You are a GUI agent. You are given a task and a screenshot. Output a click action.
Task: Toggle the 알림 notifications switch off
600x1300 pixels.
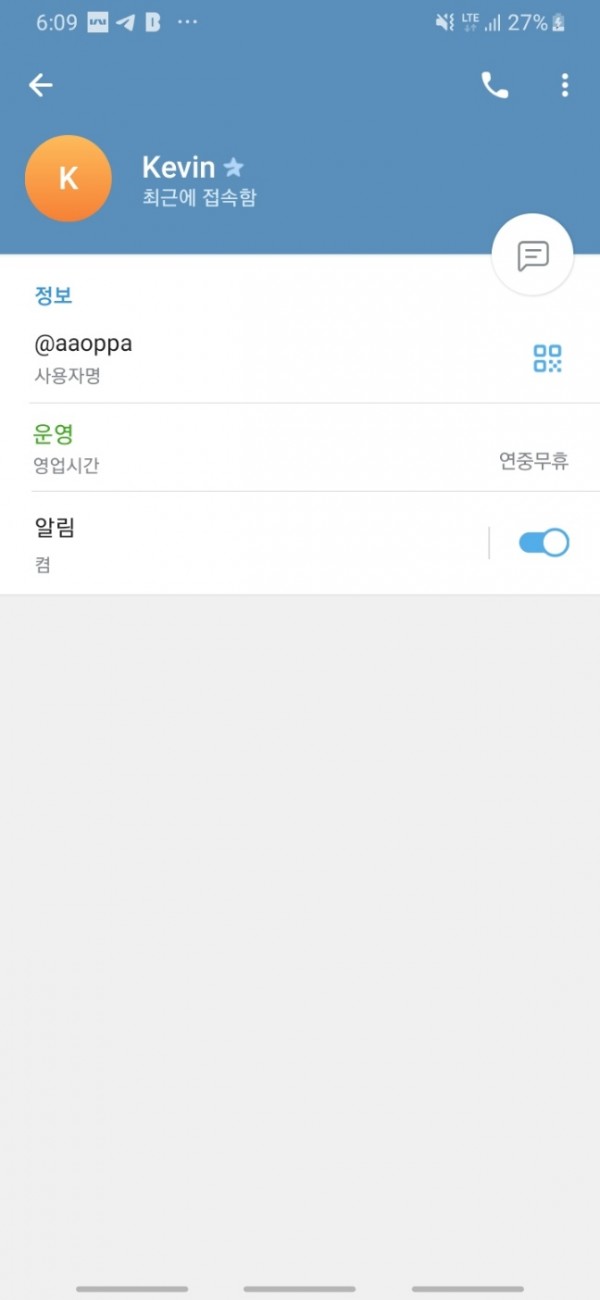pyautogui.click(x=544, y=543)
